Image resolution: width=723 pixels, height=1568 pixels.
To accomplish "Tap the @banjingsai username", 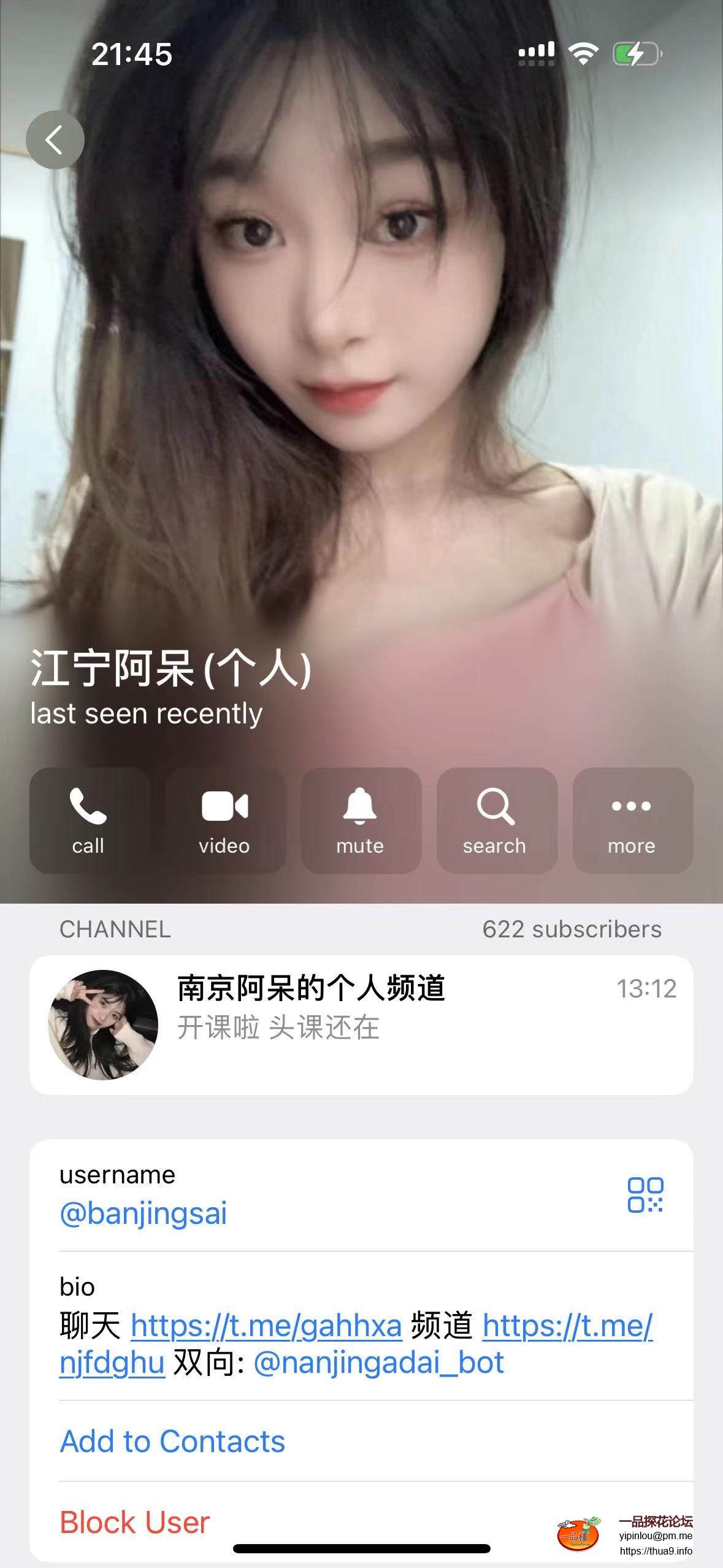I will point(143,1213).
